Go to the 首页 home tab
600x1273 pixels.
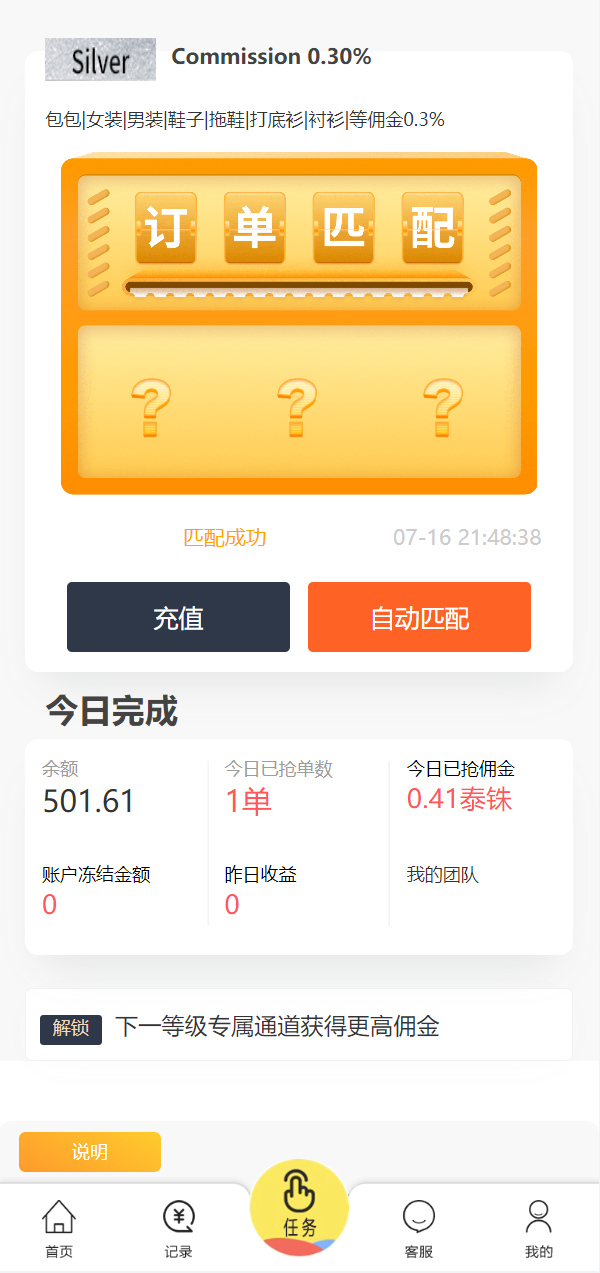coord(59,1229)
